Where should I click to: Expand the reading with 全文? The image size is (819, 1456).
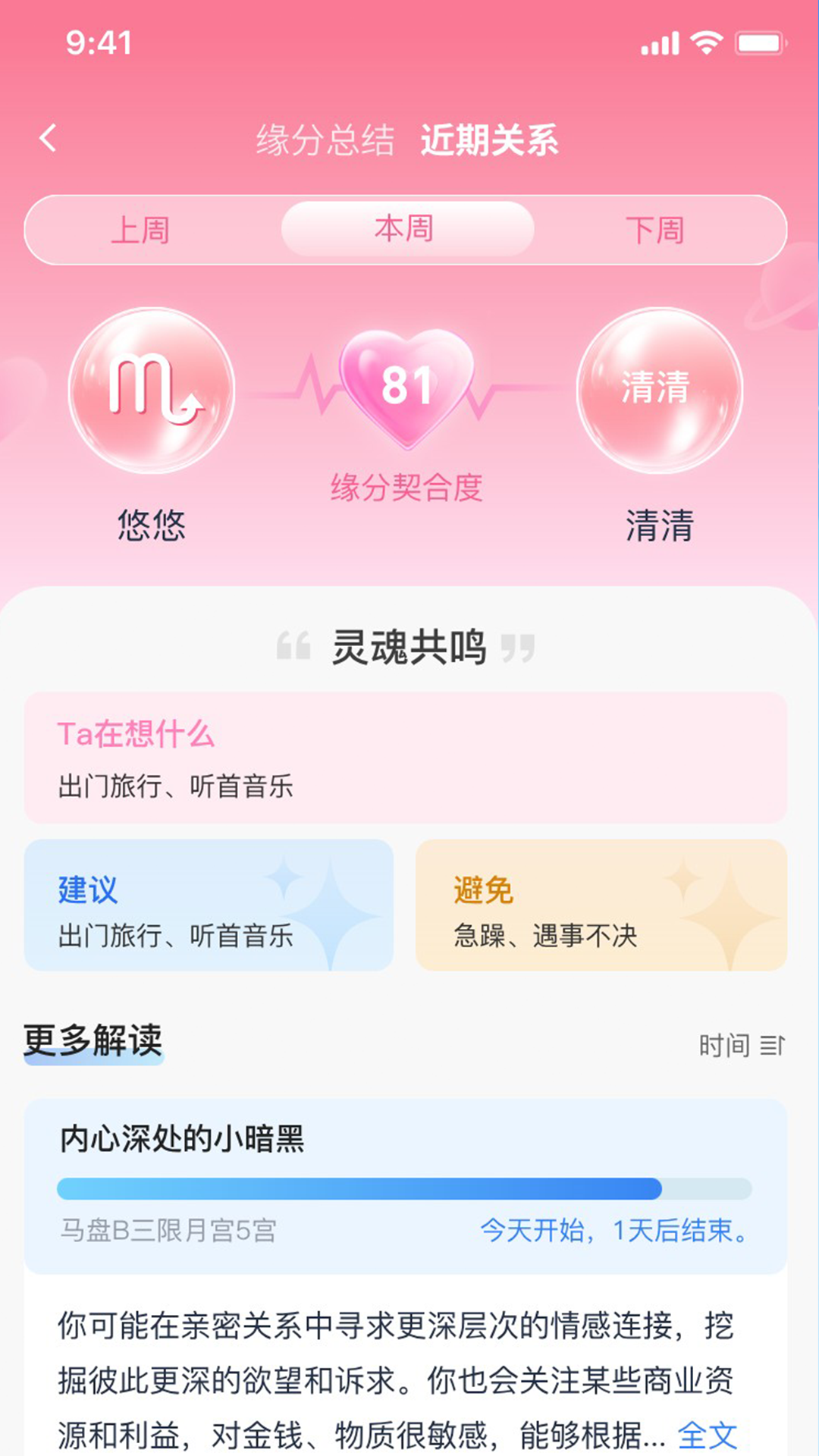pos(707,1436)
